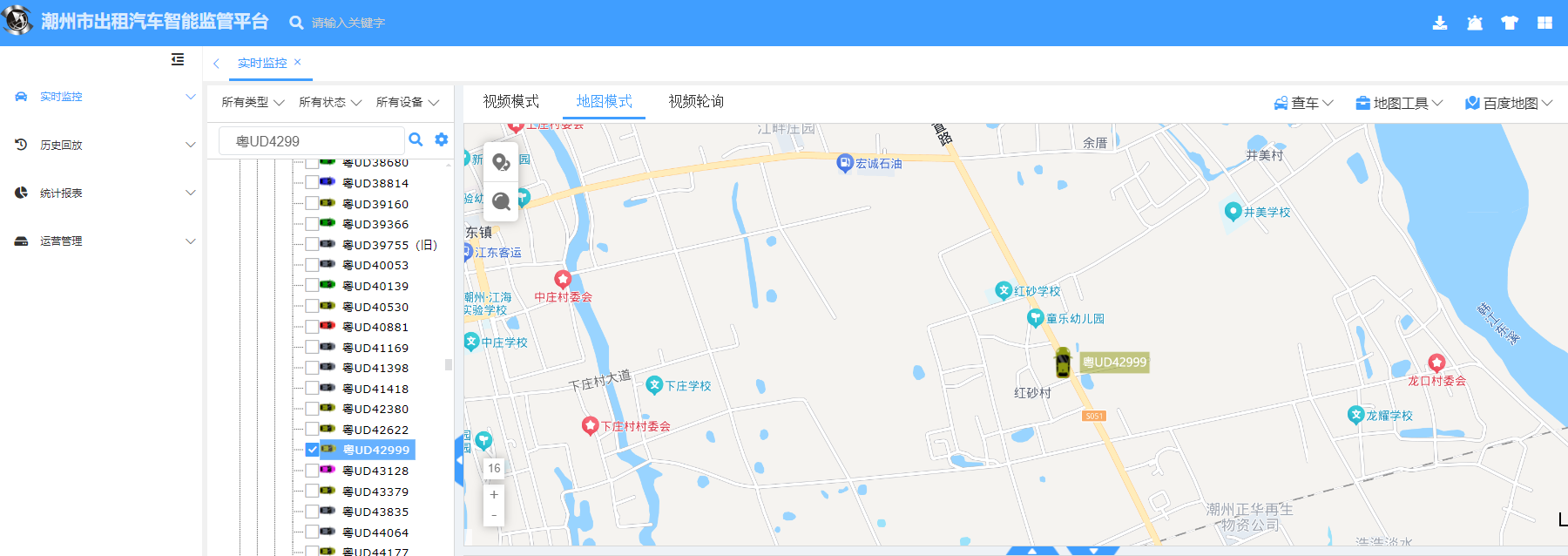Switch to 视频轮询 tab
The width and height of the screenshot is (1568, 556).
click(696, 101)
